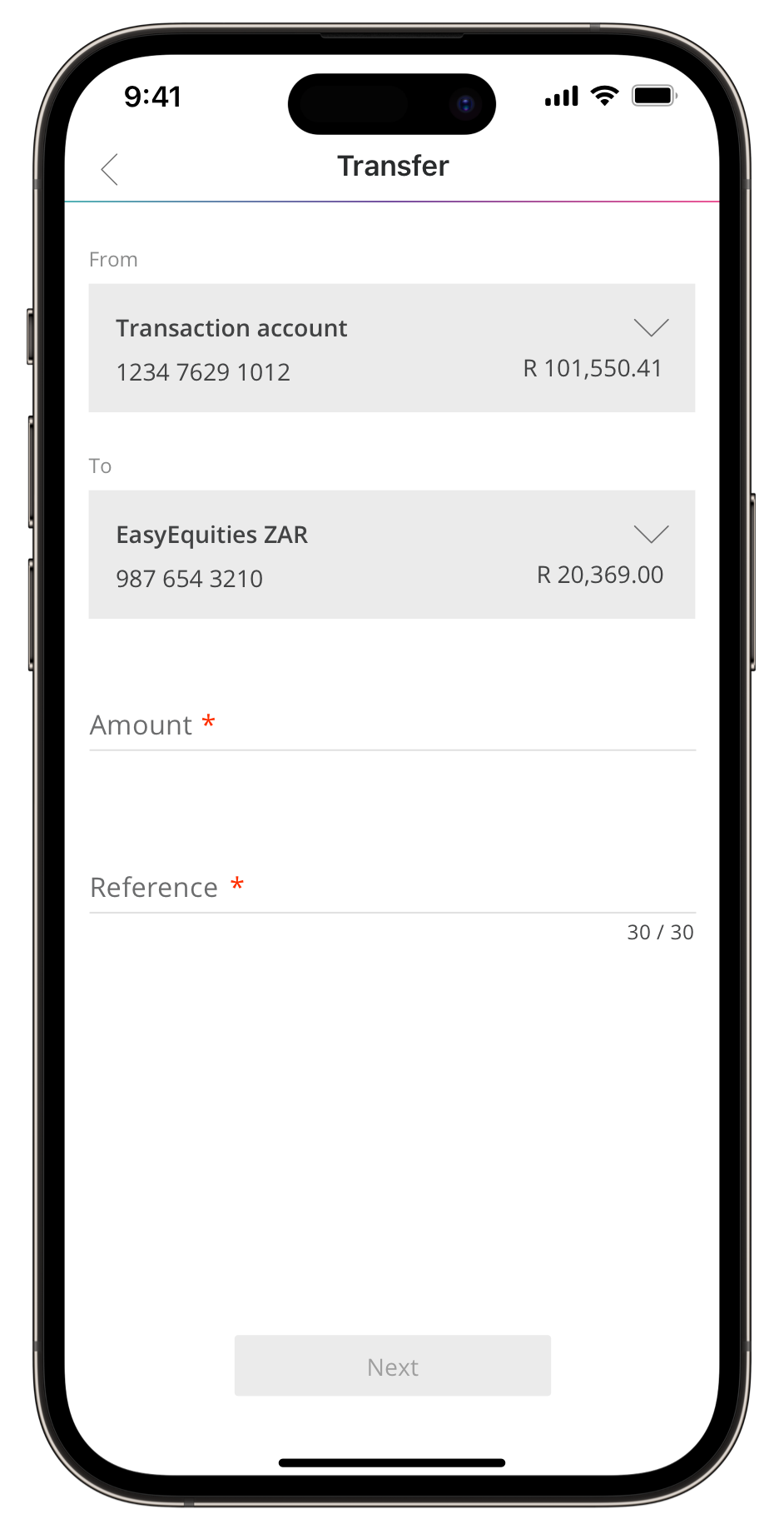Open the From account dropdown

pos(650,328)
